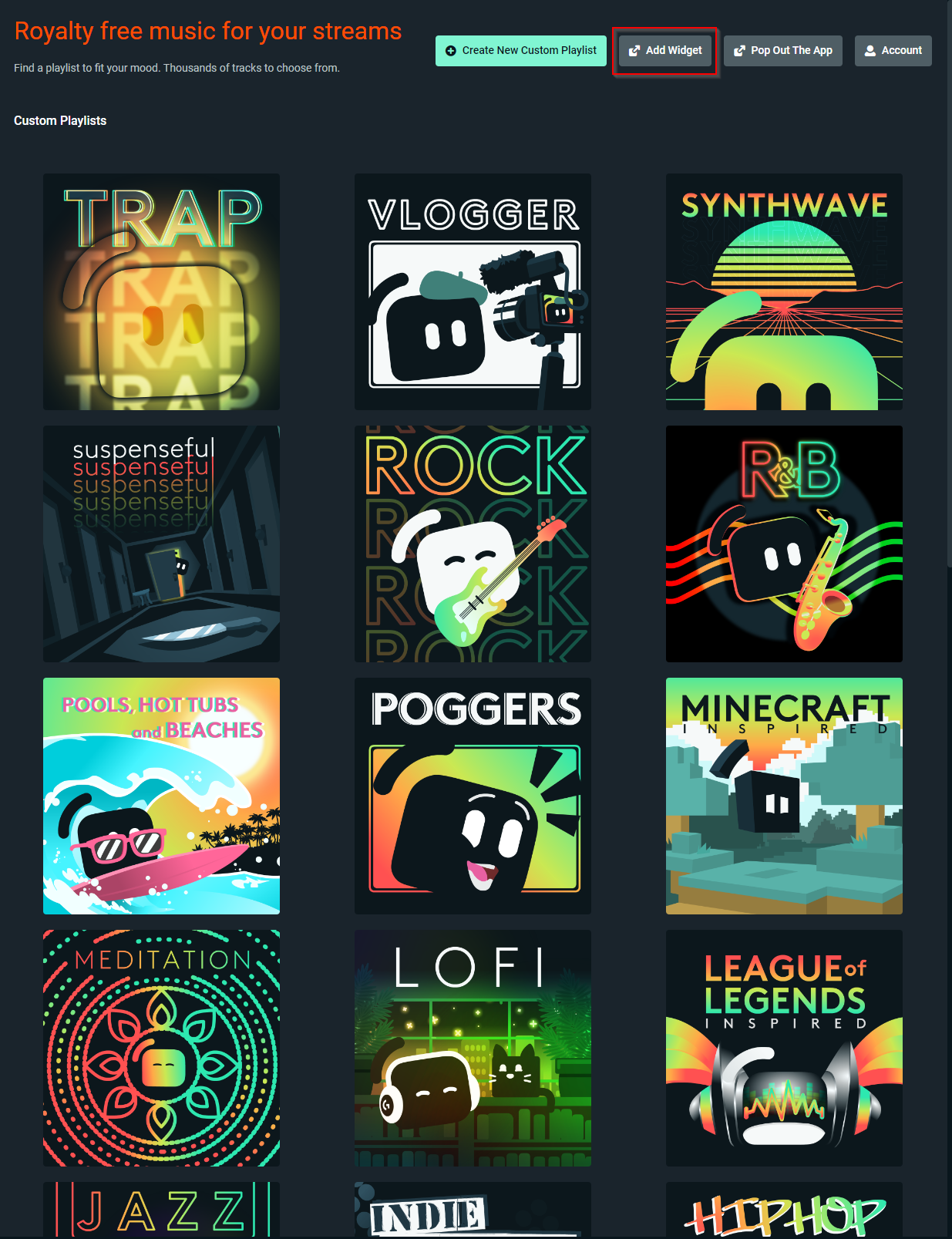Open the ROCK playlist

473,544
